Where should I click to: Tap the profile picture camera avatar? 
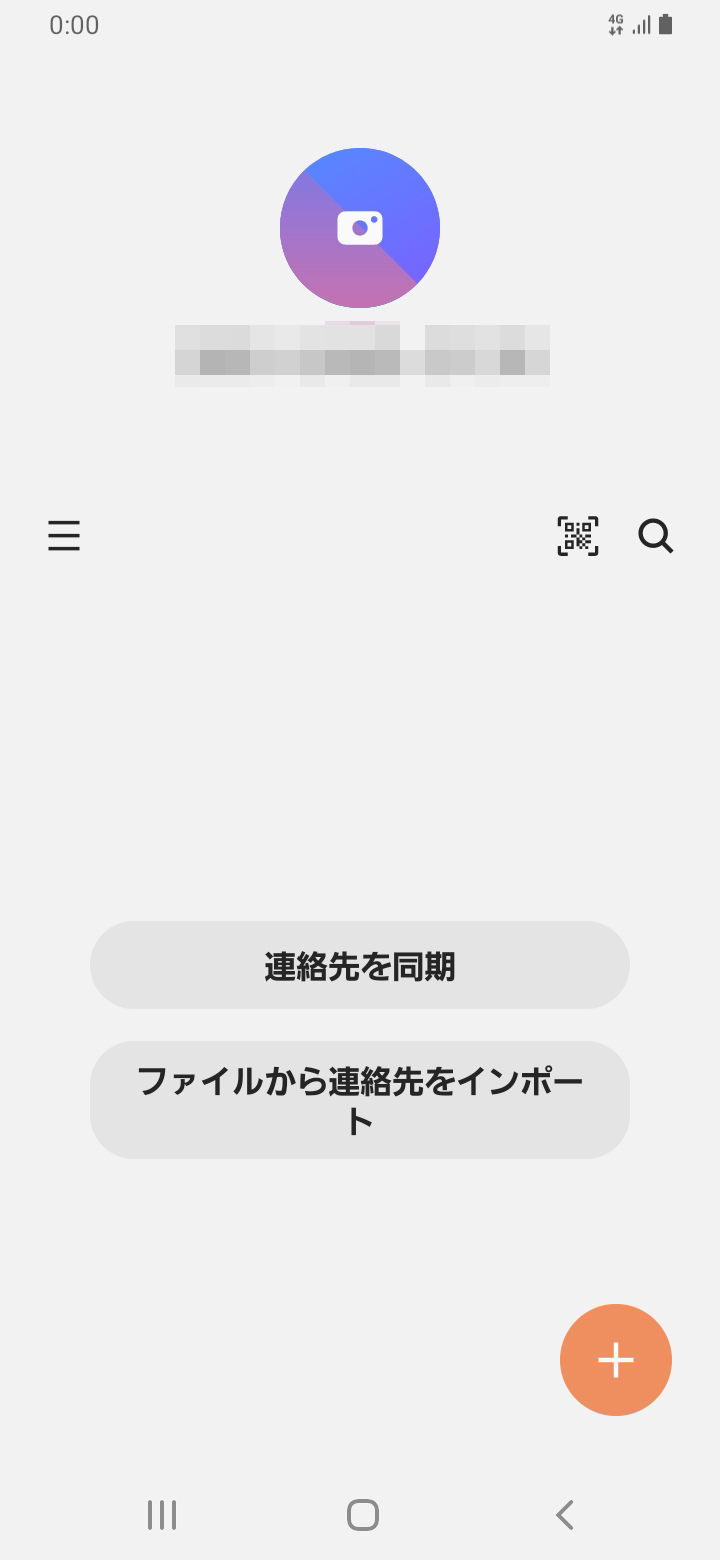pyautogui.click(x=360, y=228)
